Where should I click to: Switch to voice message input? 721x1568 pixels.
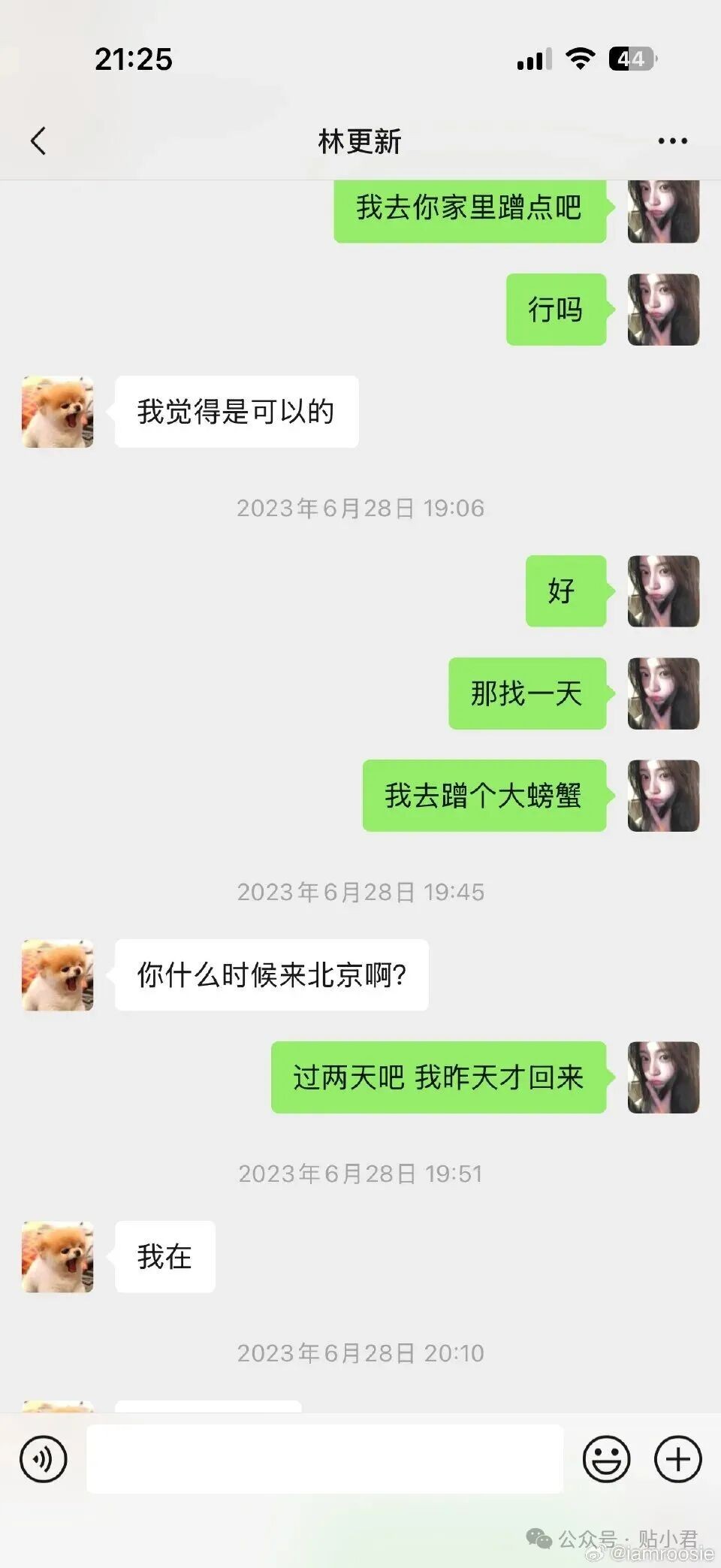coord(44,1459)
